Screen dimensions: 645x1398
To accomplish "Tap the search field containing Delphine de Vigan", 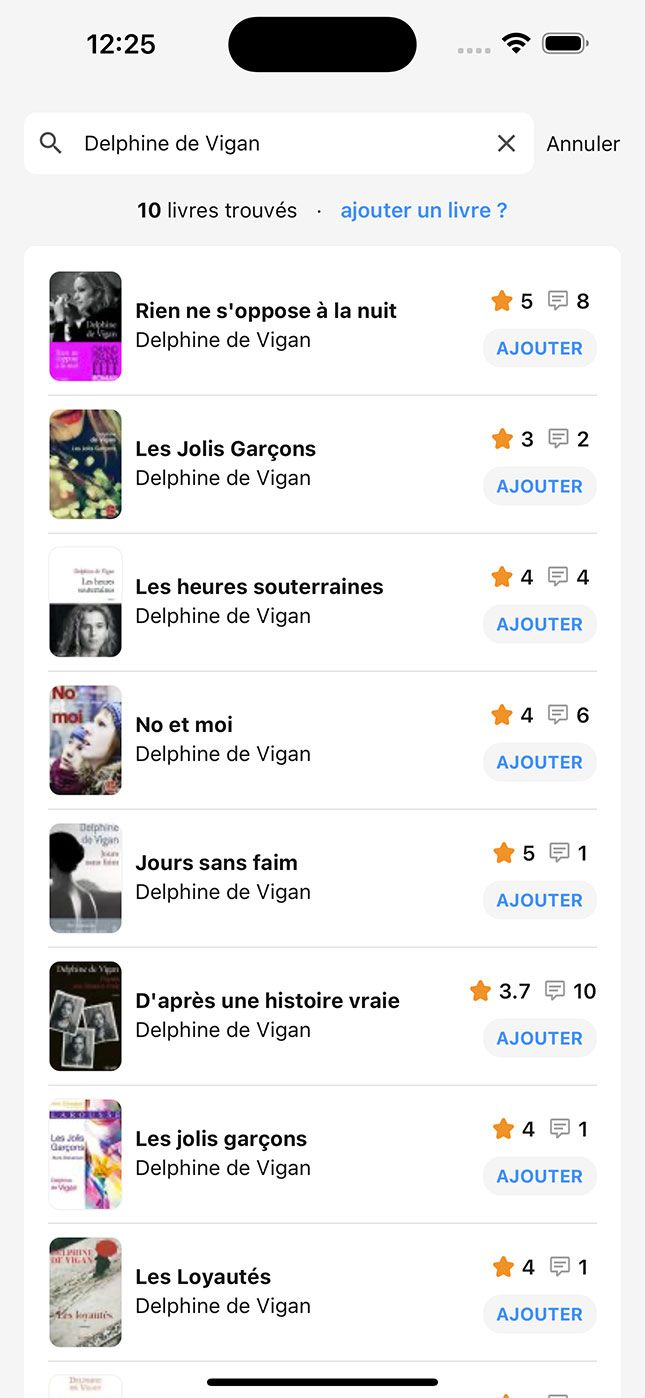I will click(x=280, y=144).
